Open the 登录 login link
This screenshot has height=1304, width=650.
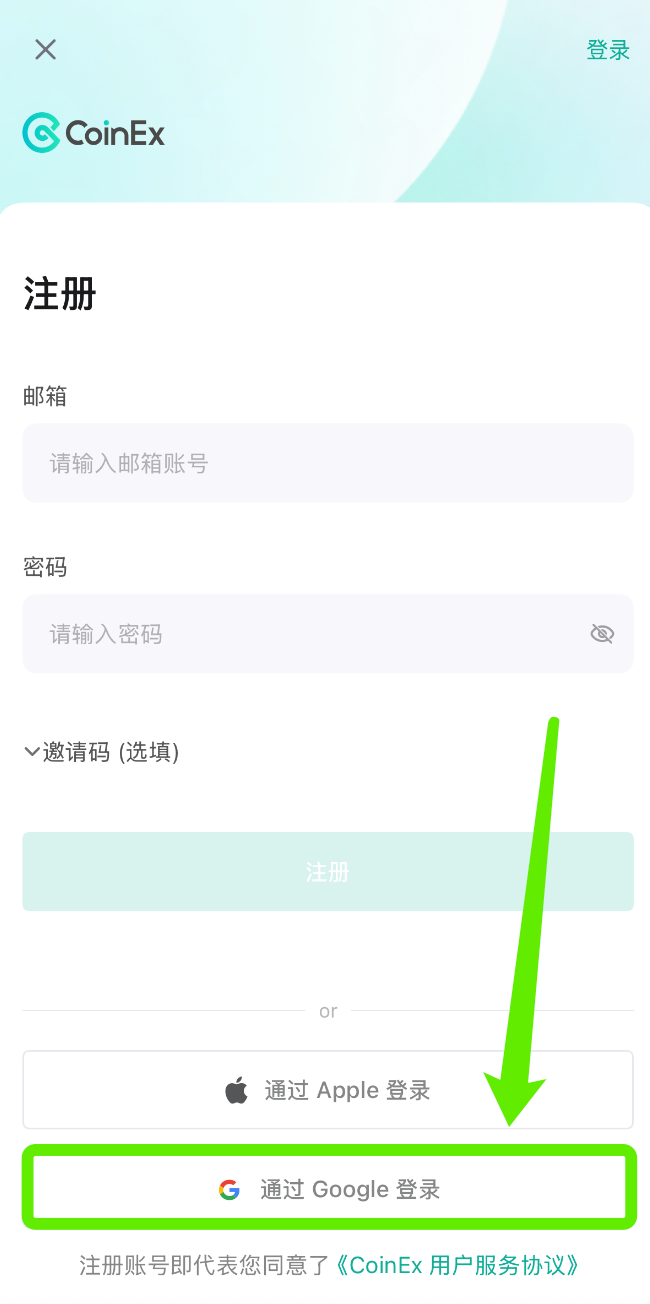click(x=607, y=50)
